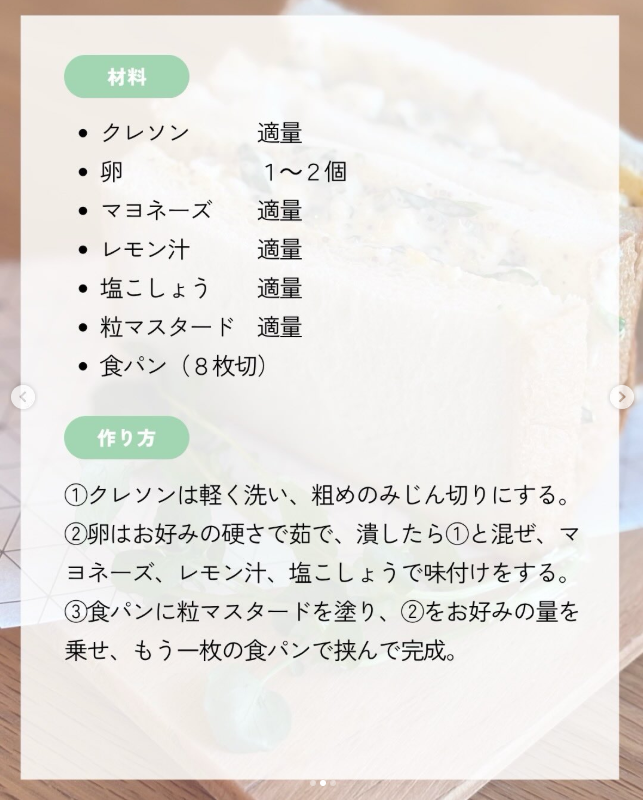Go back to the previous carousel image
Screen dimensions: 643x800
(x=23, y=397)
